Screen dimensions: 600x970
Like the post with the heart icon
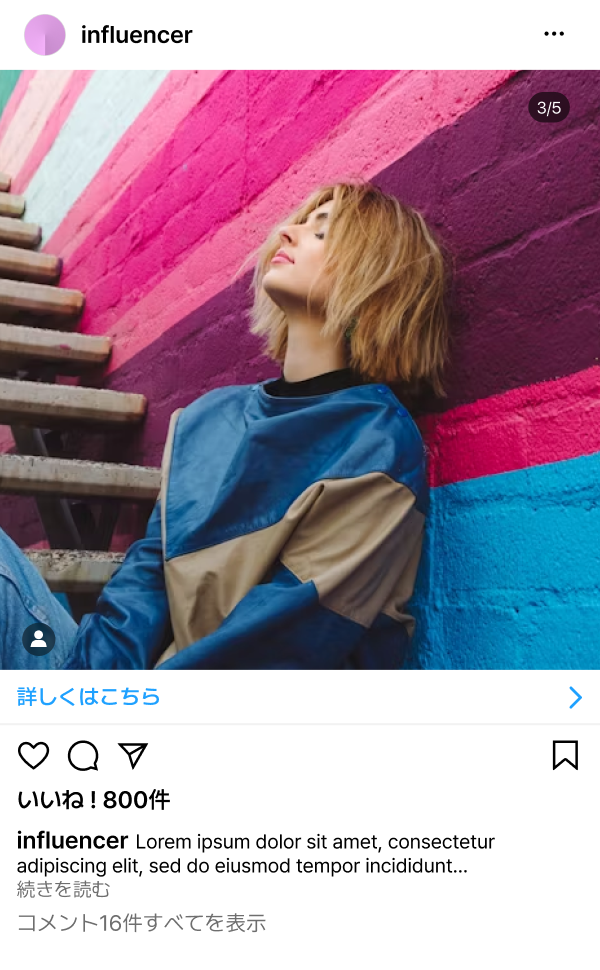click(x=34, y=756)
